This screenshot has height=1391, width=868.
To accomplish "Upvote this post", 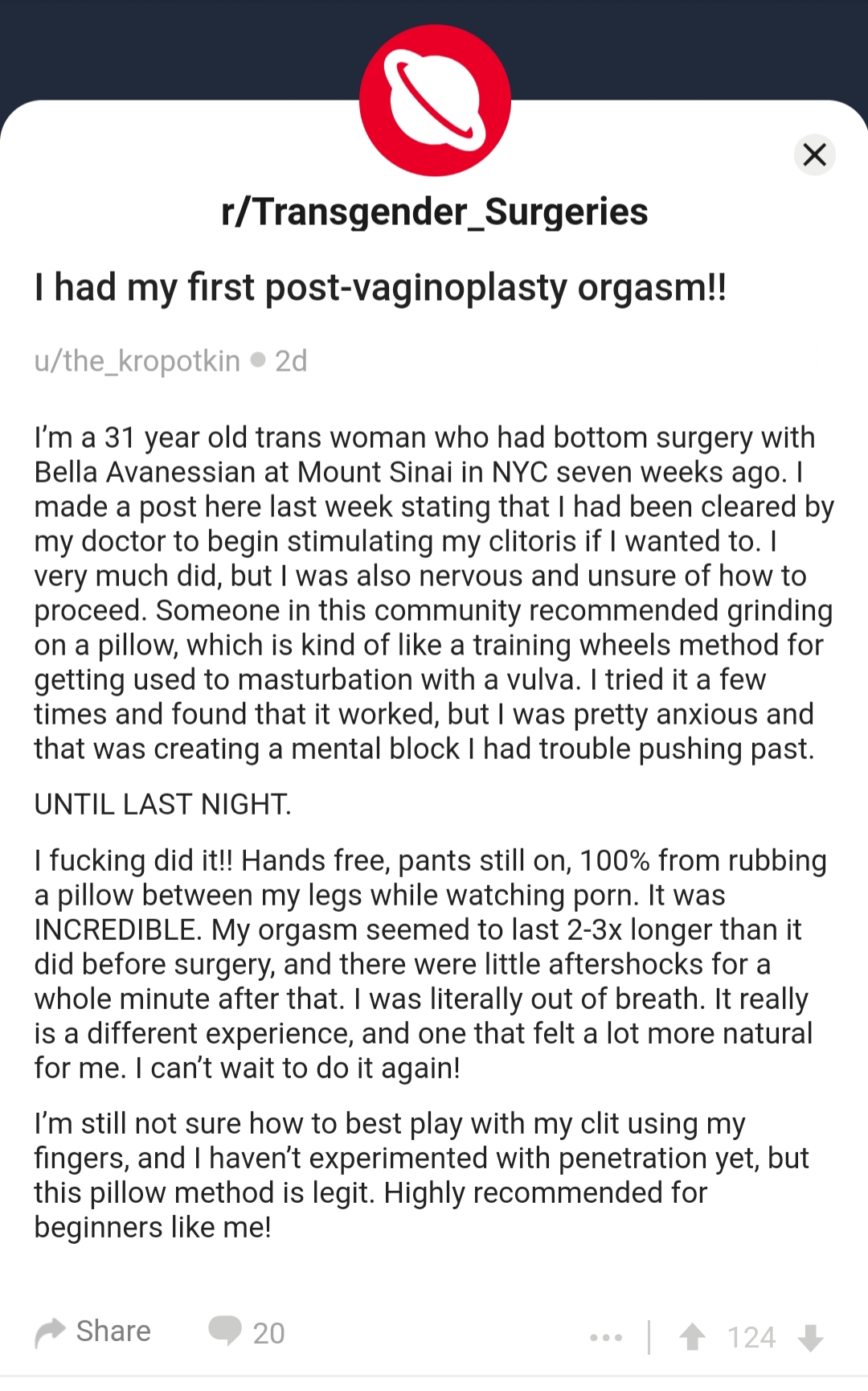I will tap(692, 1337).
